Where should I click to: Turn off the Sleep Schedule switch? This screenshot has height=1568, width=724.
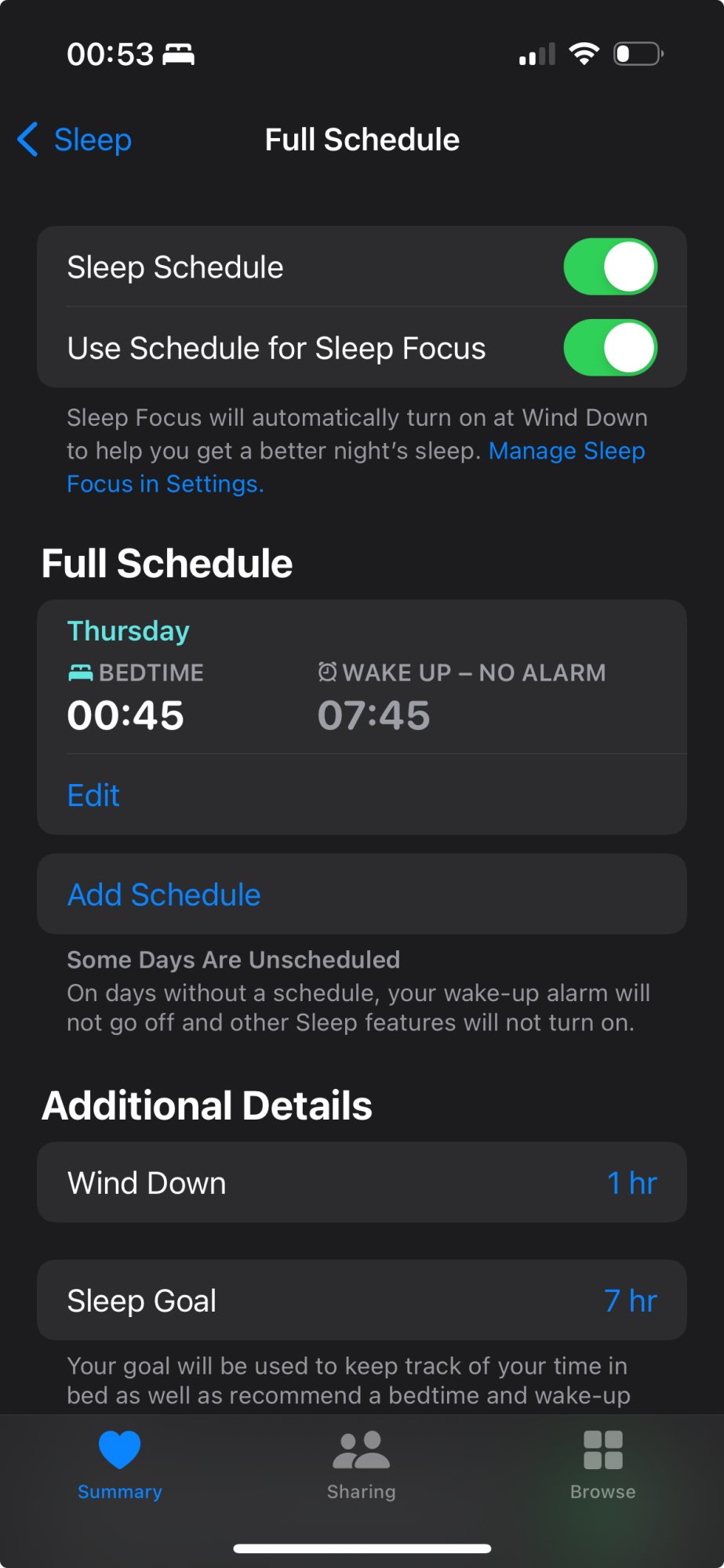(609, 267)
